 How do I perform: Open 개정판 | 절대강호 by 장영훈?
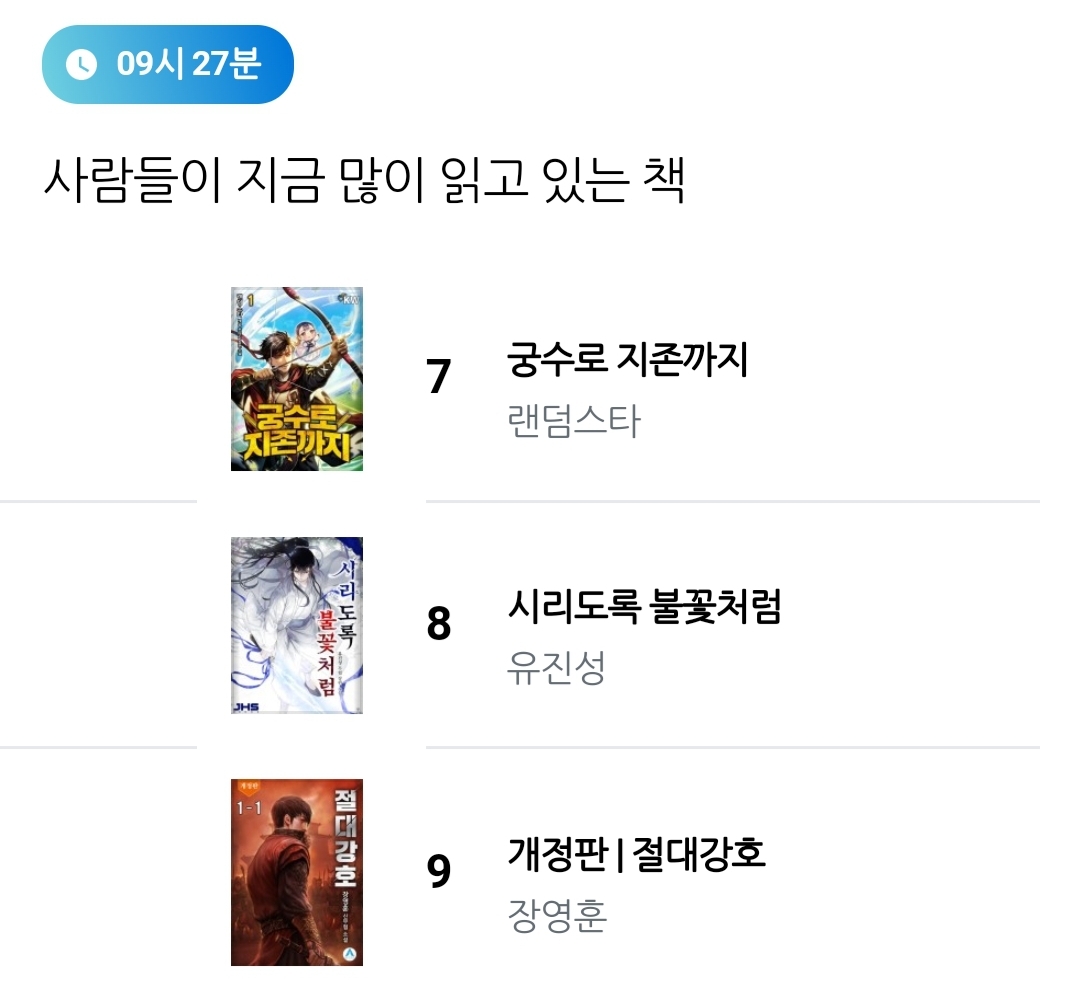pyautogui.click(x=637, y=855)
